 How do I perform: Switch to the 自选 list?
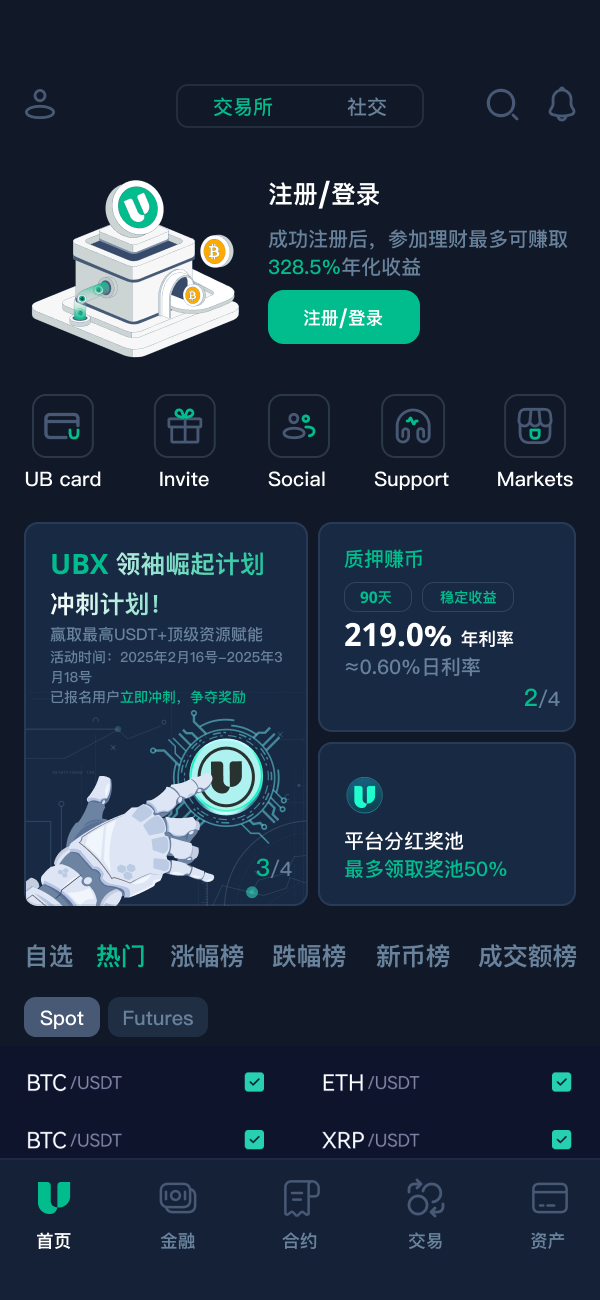49,956
